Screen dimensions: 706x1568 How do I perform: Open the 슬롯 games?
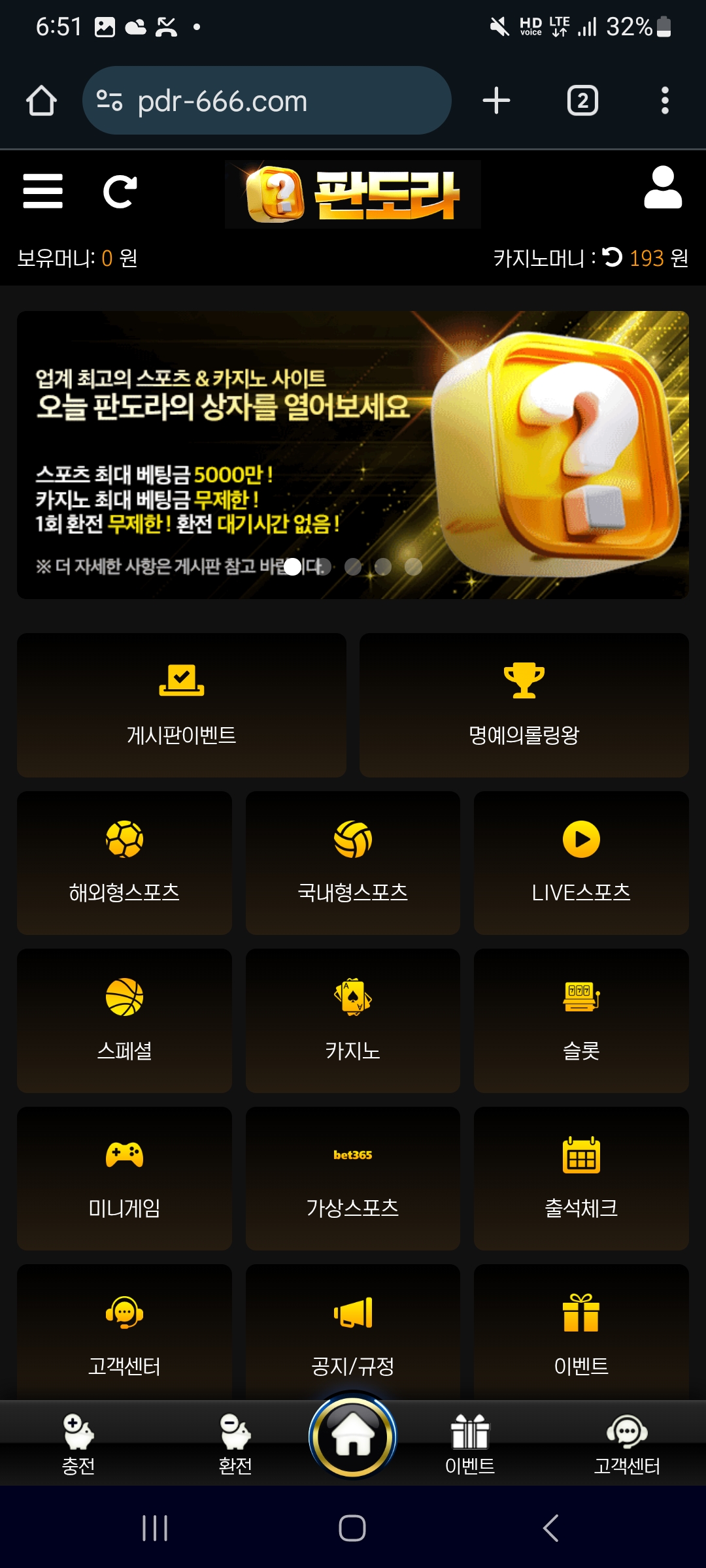tap(580, 1021)
